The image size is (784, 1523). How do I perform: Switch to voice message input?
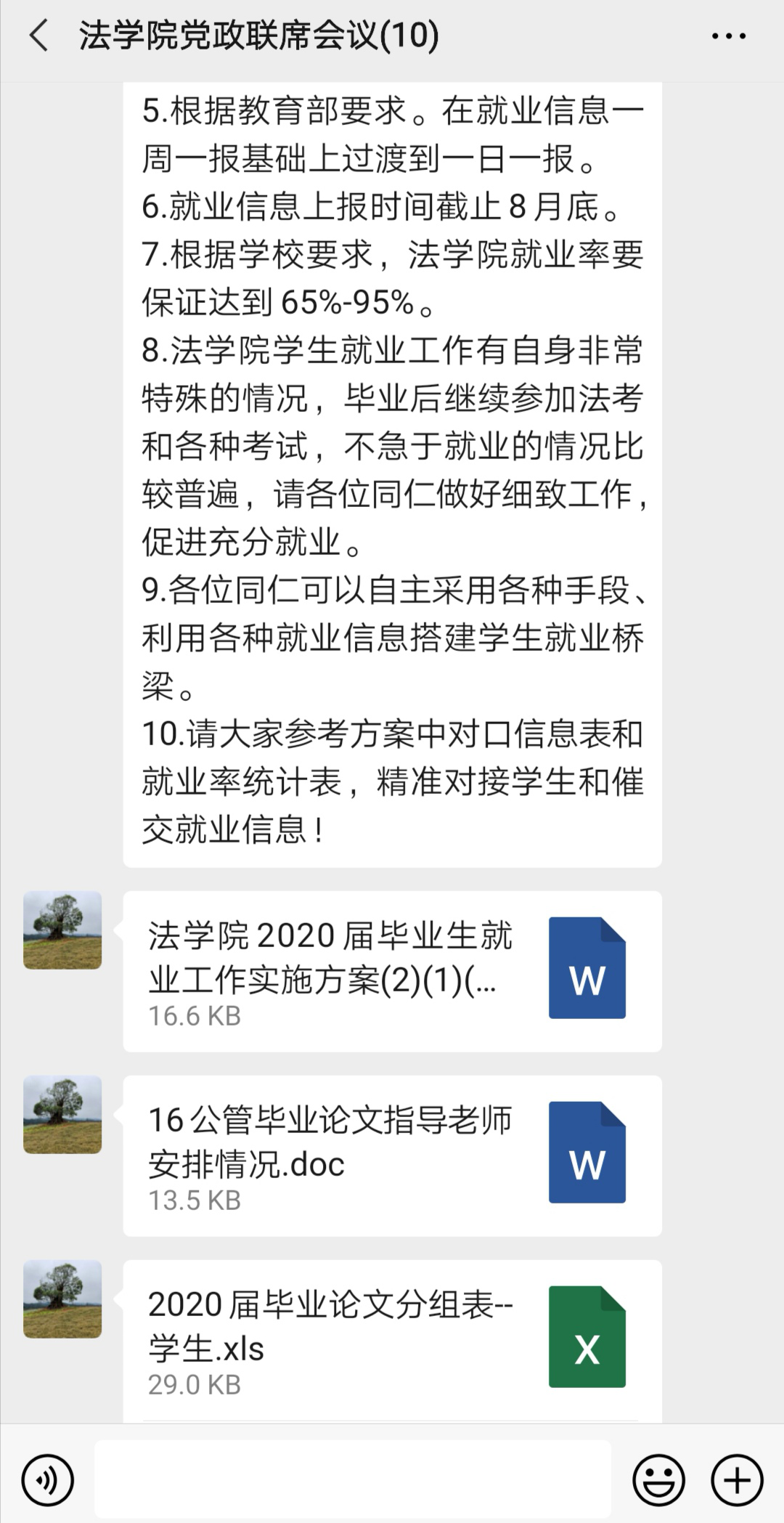[x=48, y=1479]
